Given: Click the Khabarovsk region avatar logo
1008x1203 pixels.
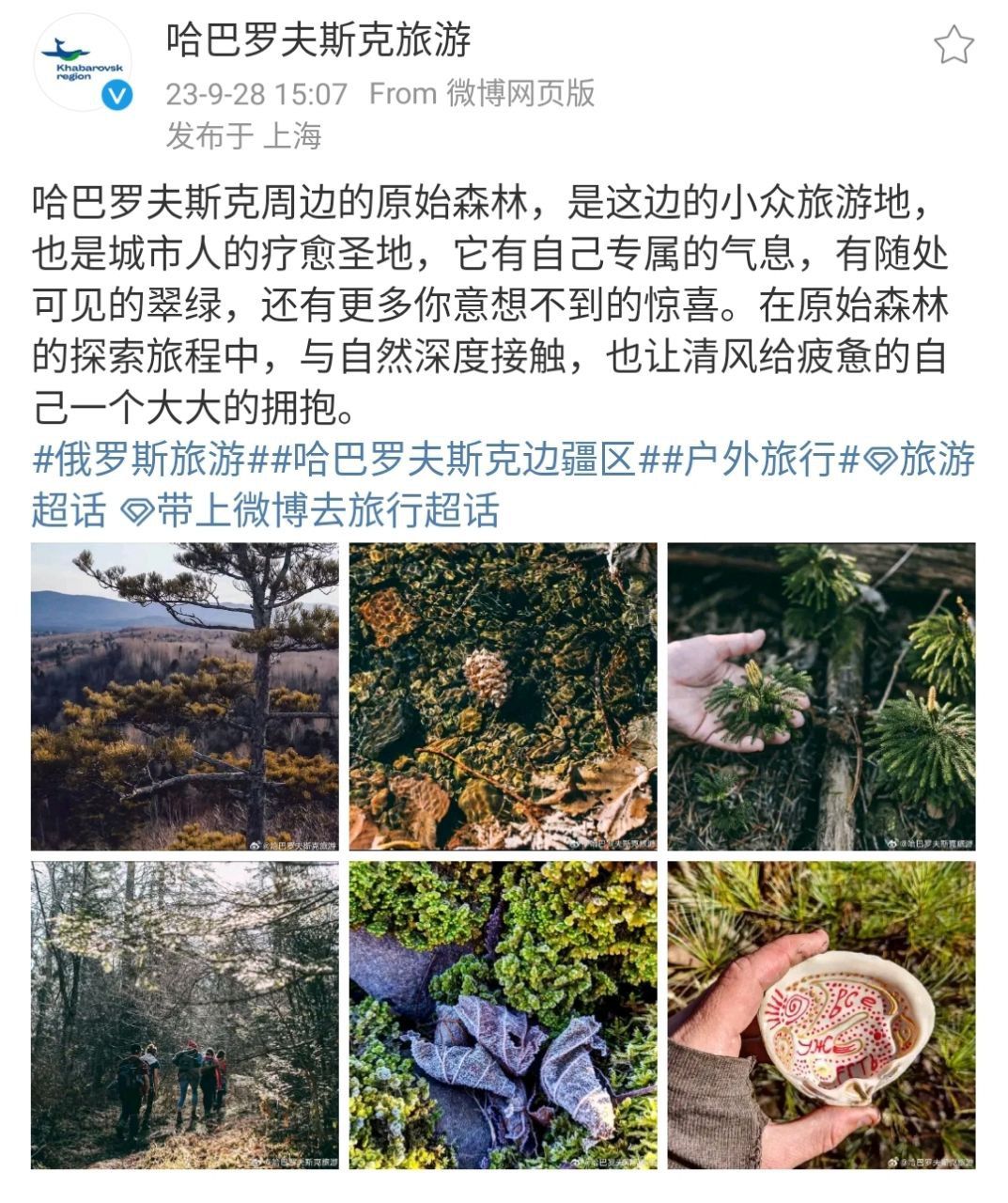Looking at the screenshot, I should tap(83, 61).
